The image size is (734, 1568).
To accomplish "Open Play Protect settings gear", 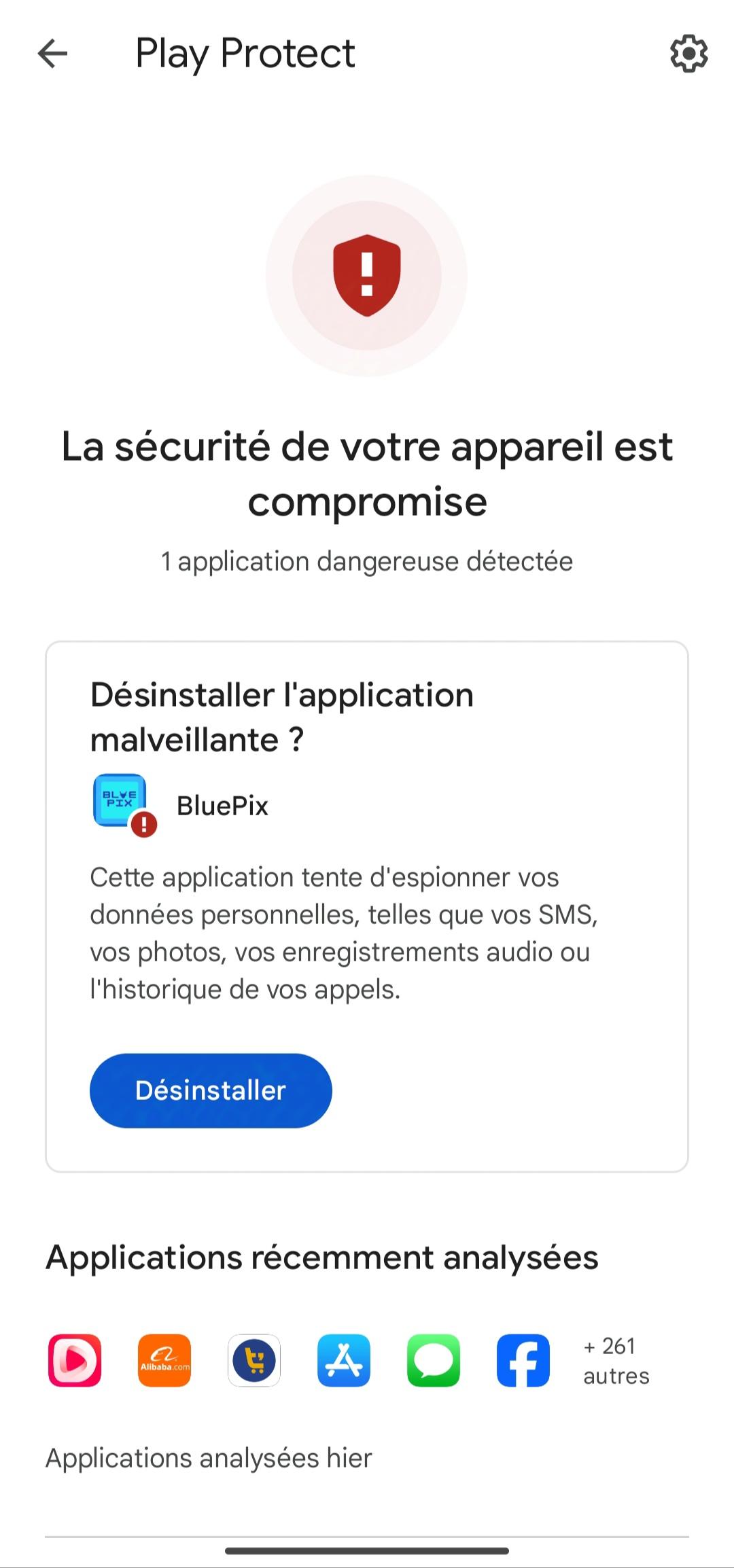I will pos(688,53).
